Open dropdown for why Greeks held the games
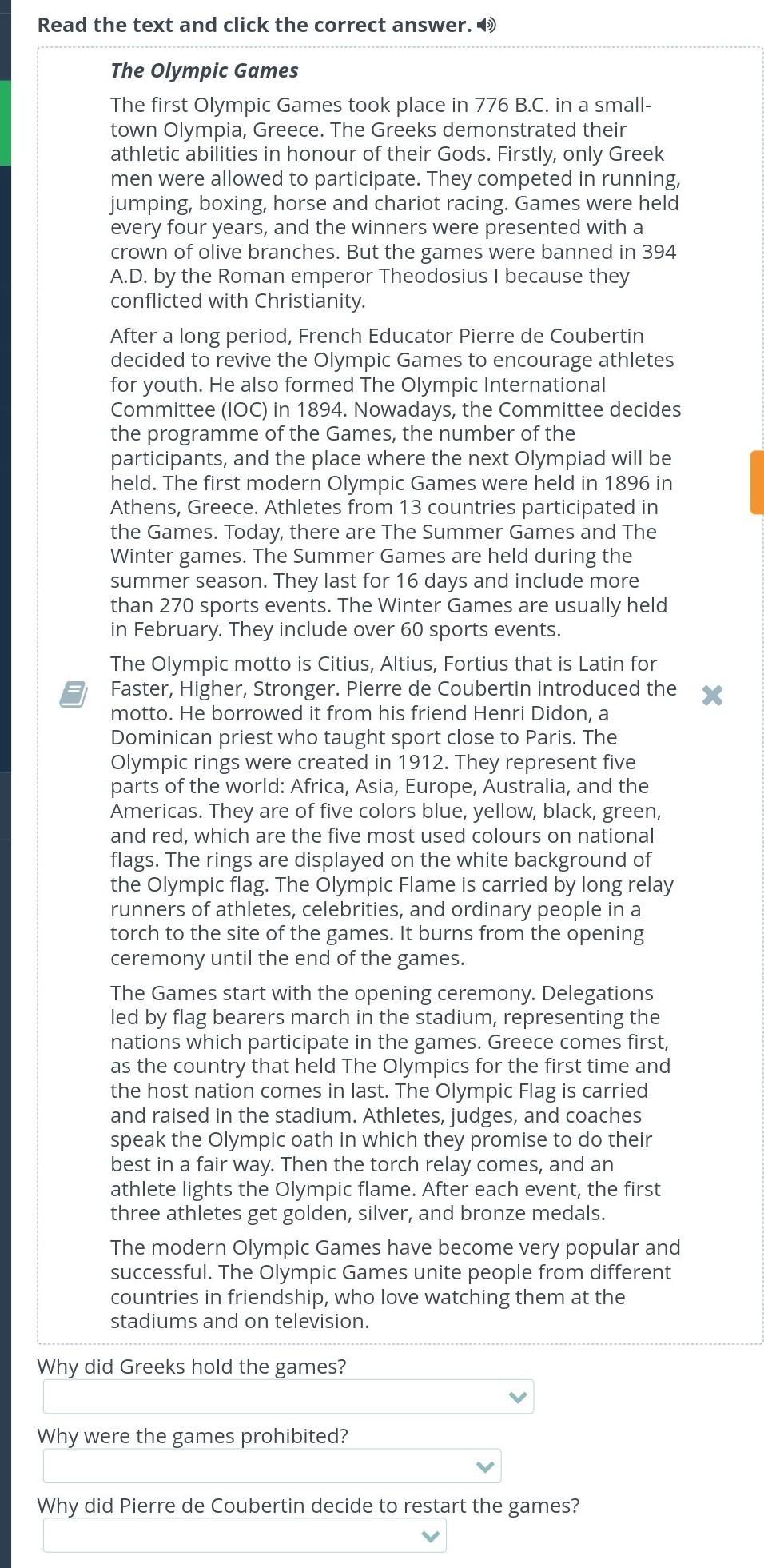Screen dimensions: 764x1568 point(288,1396)
